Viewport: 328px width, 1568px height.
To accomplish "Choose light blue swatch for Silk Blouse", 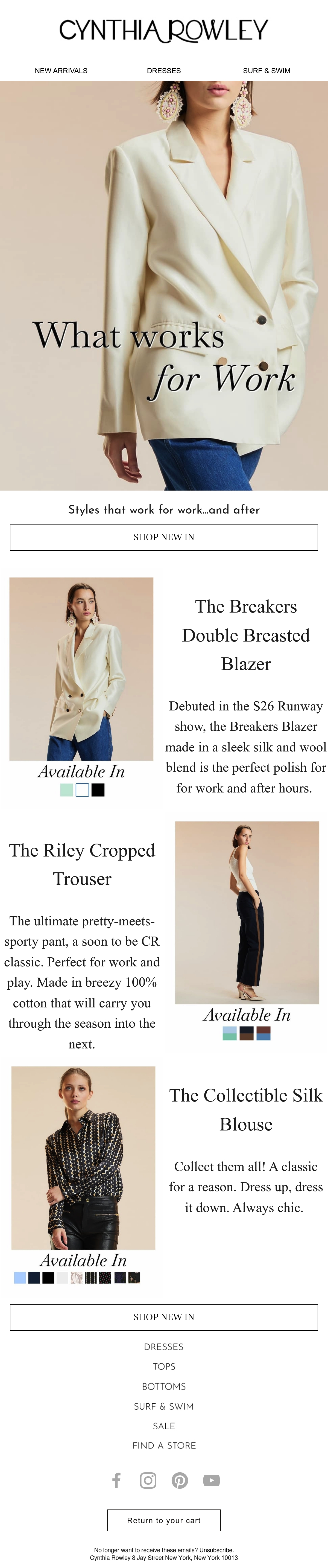I will 20,1278.
